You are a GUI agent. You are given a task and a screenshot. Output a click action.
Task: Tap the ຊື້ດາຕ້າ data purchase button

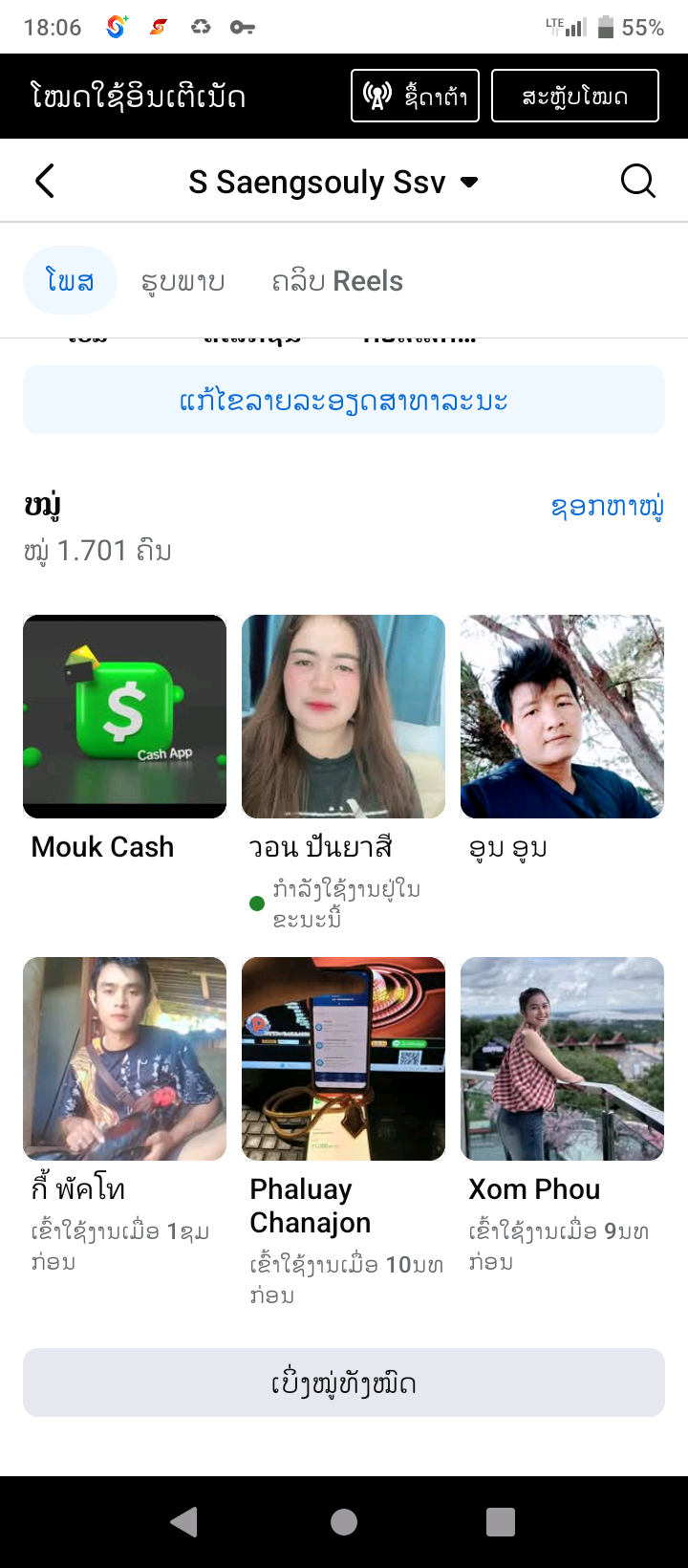tap(415, 96)
